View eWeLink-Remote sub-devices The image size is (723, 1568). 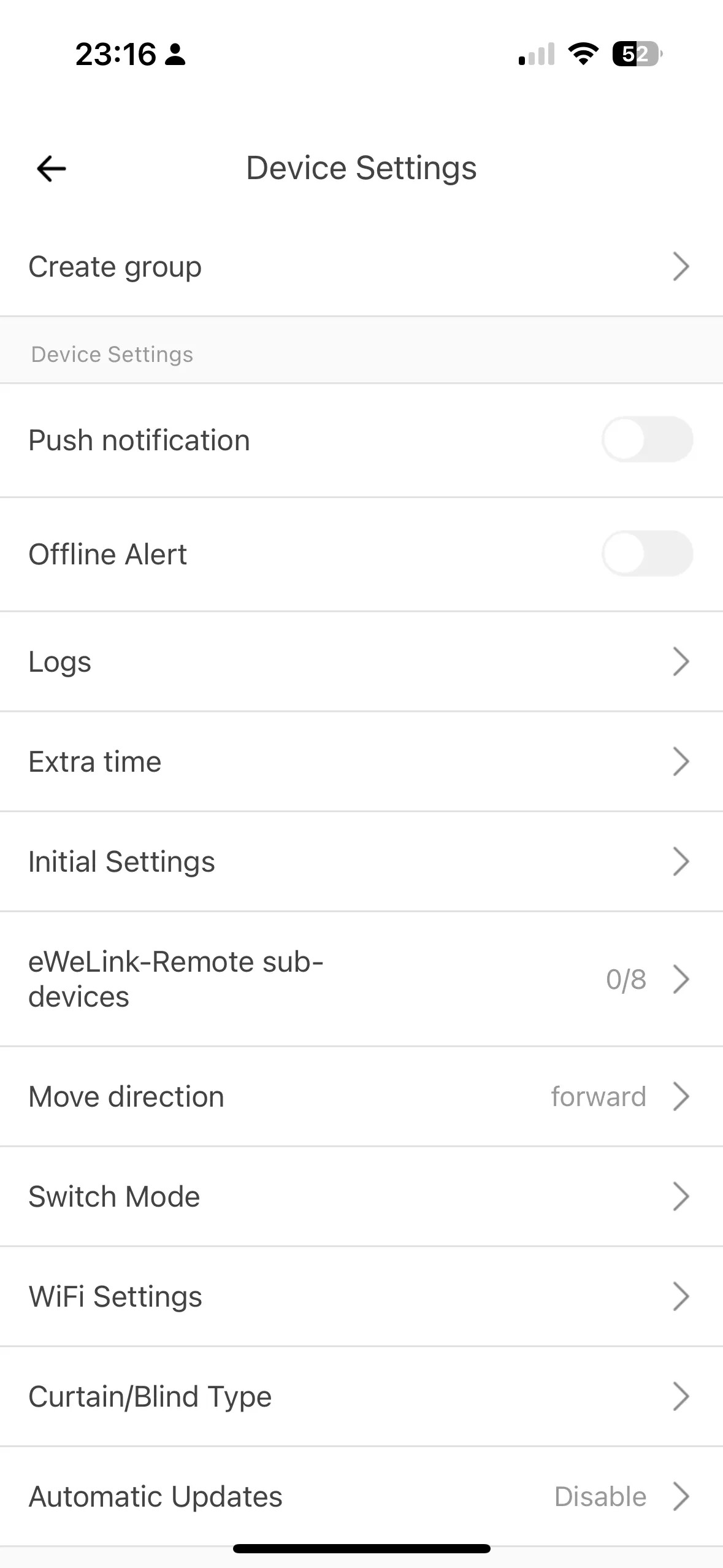coord(361,980)
